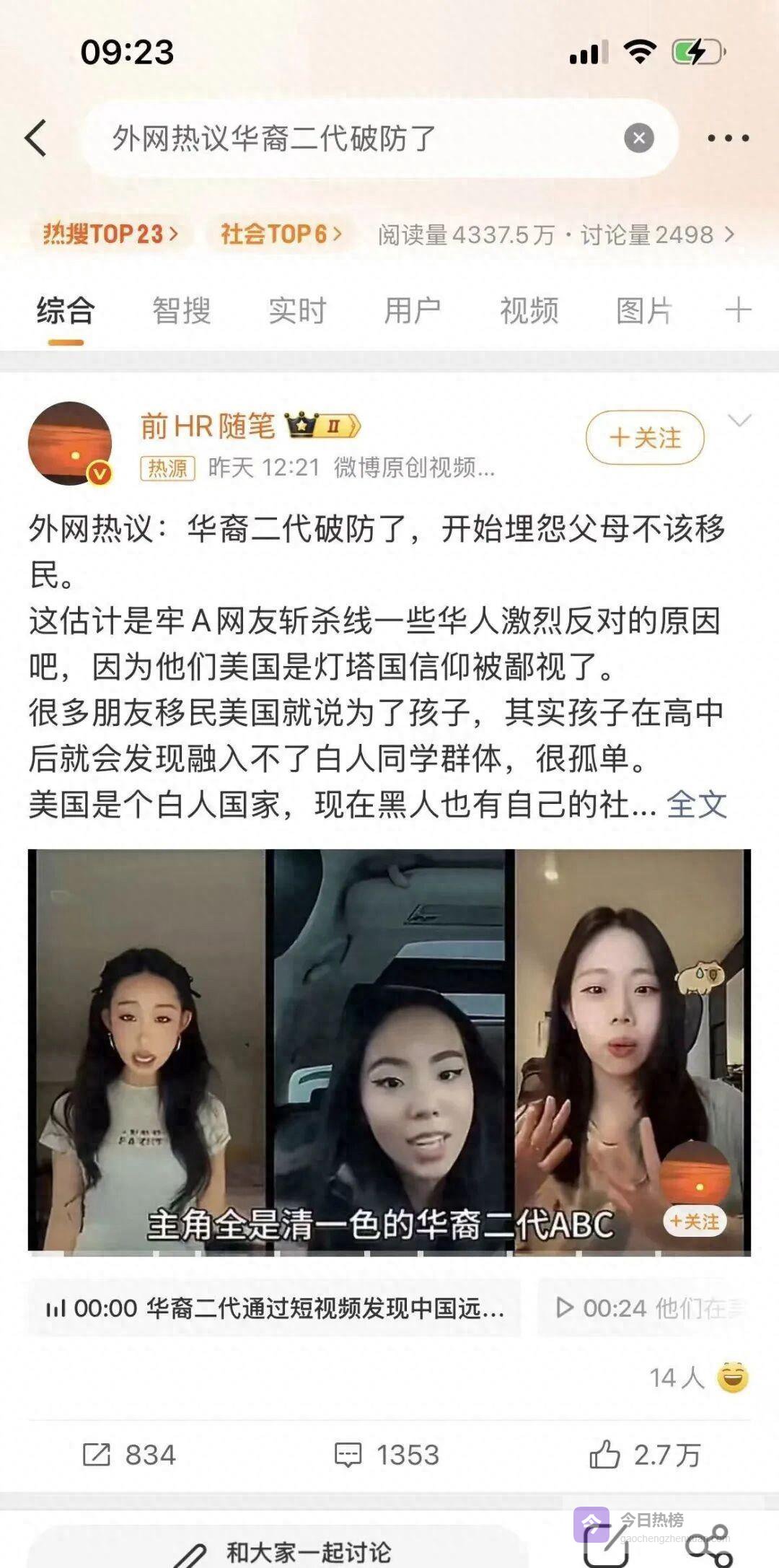Switch to the 实时 tab
This screenshot has height=1568, width=779.
(x=297, y=311)
